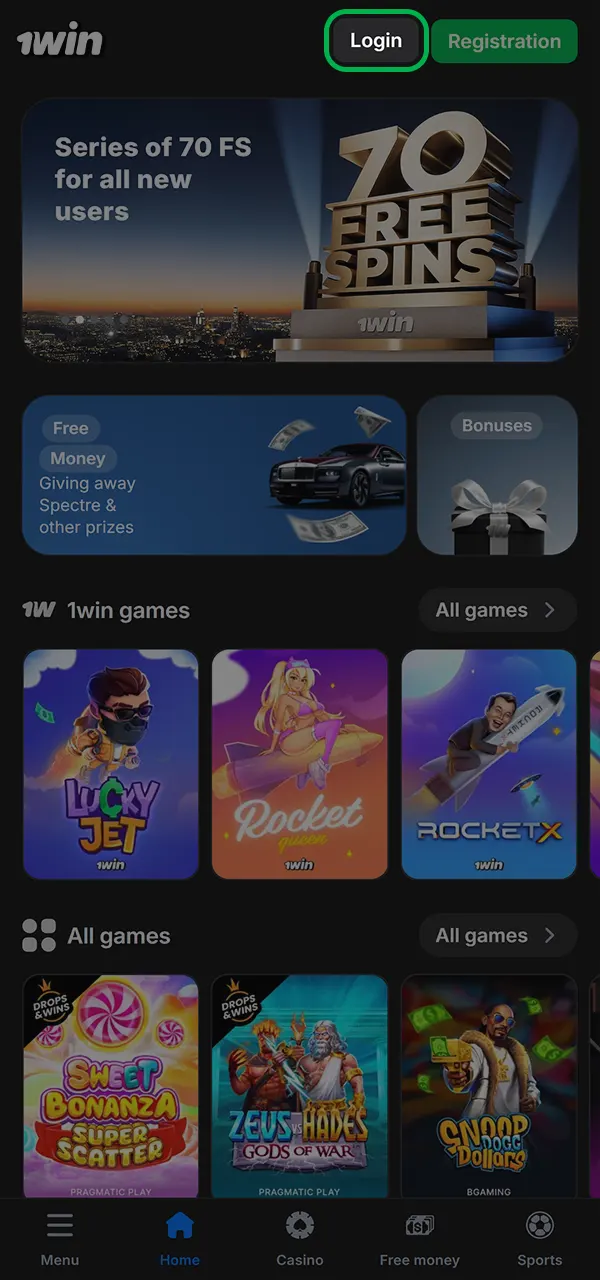The height and width of the screenshot is (1280, 600).
Task: Switch to the Casino tab
Action: 300,1239
